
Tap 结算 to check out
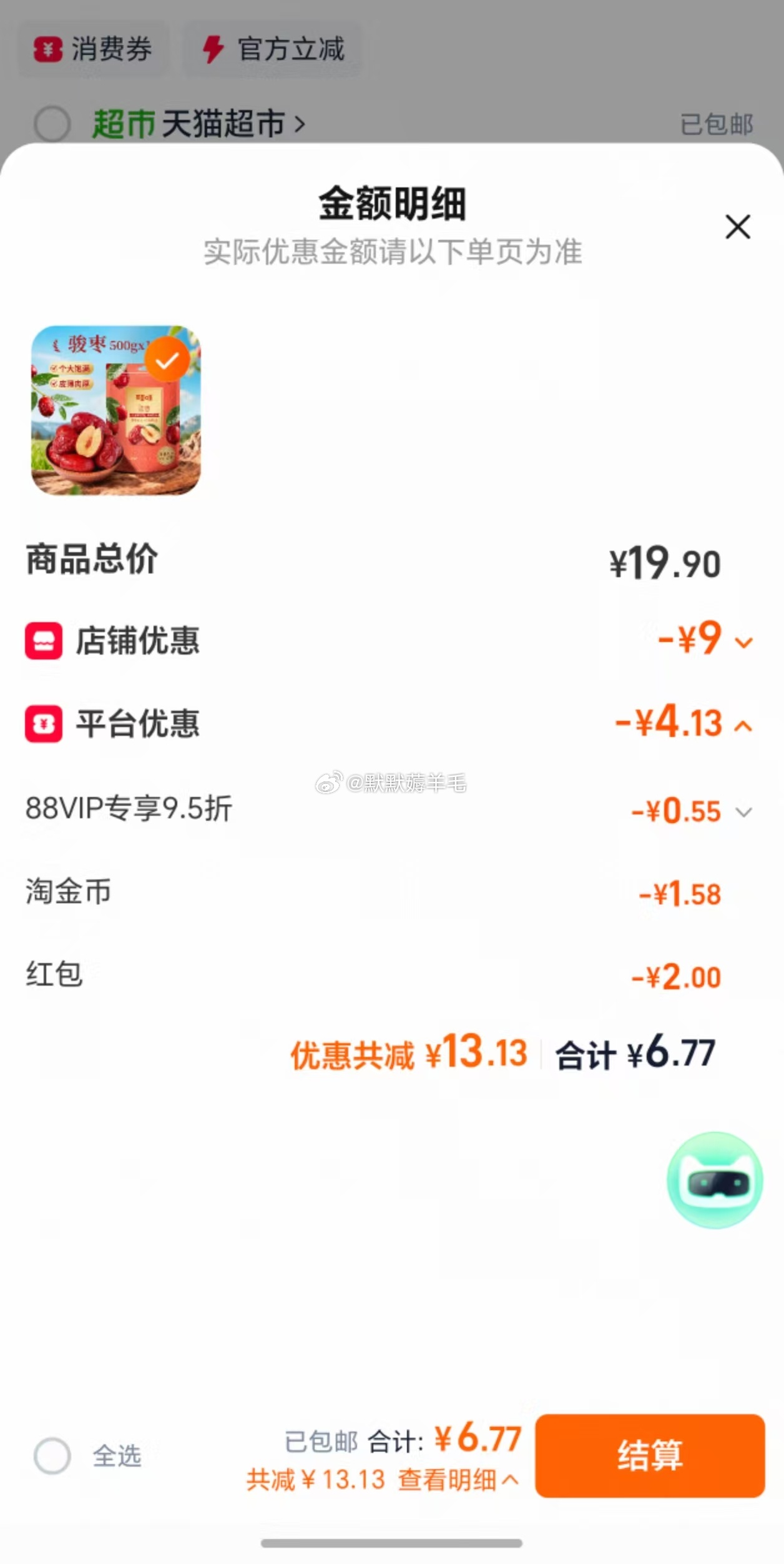[x=649, y=1455]
